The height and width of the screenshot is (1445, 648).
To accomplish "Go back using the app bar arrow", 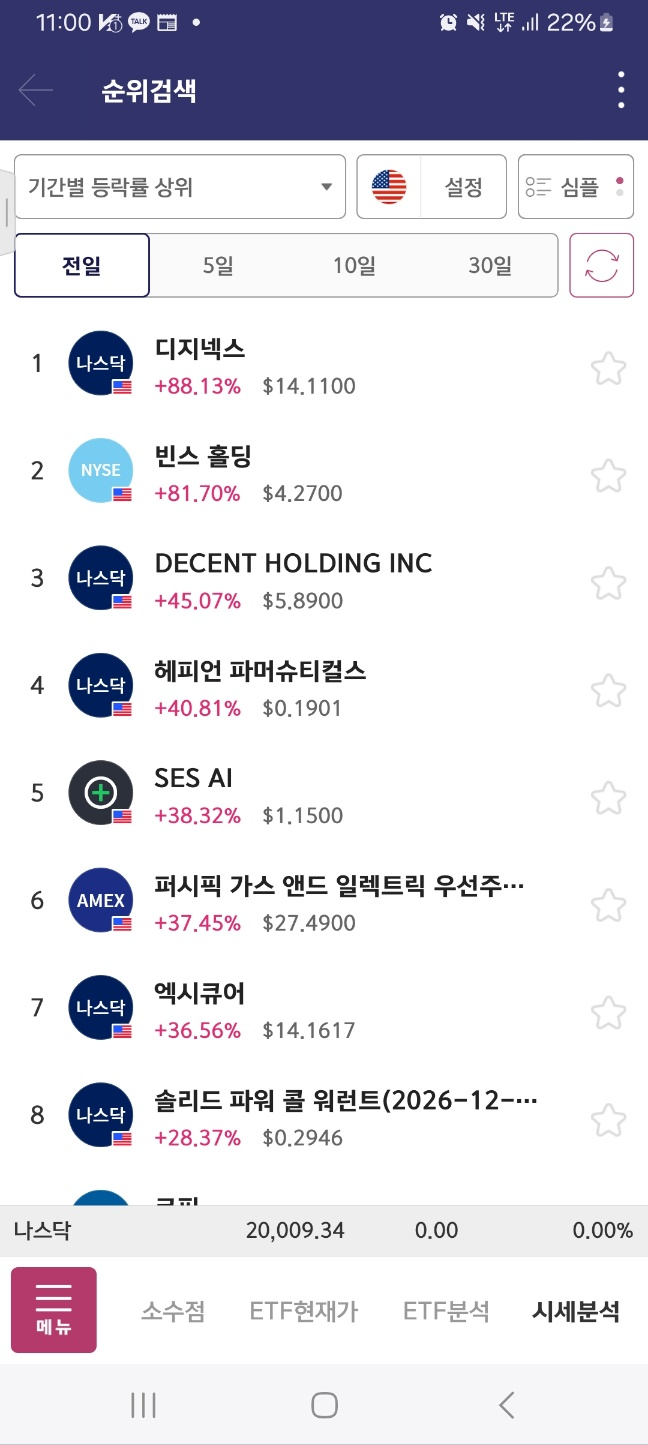I will (36, 91).
